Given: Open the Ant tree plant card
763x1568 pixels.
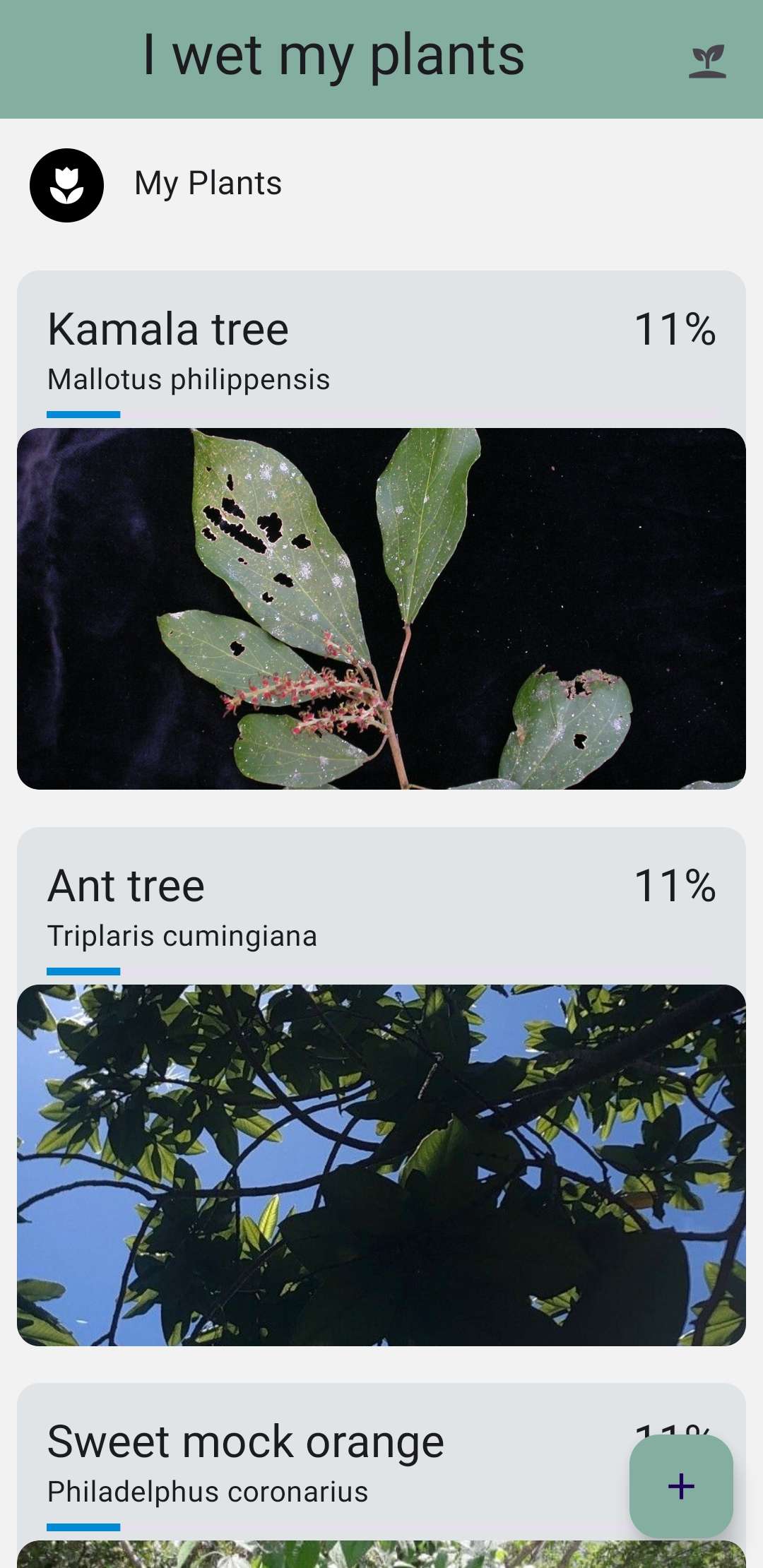Looking at the screenshot, I should [x=381, y=1088].
